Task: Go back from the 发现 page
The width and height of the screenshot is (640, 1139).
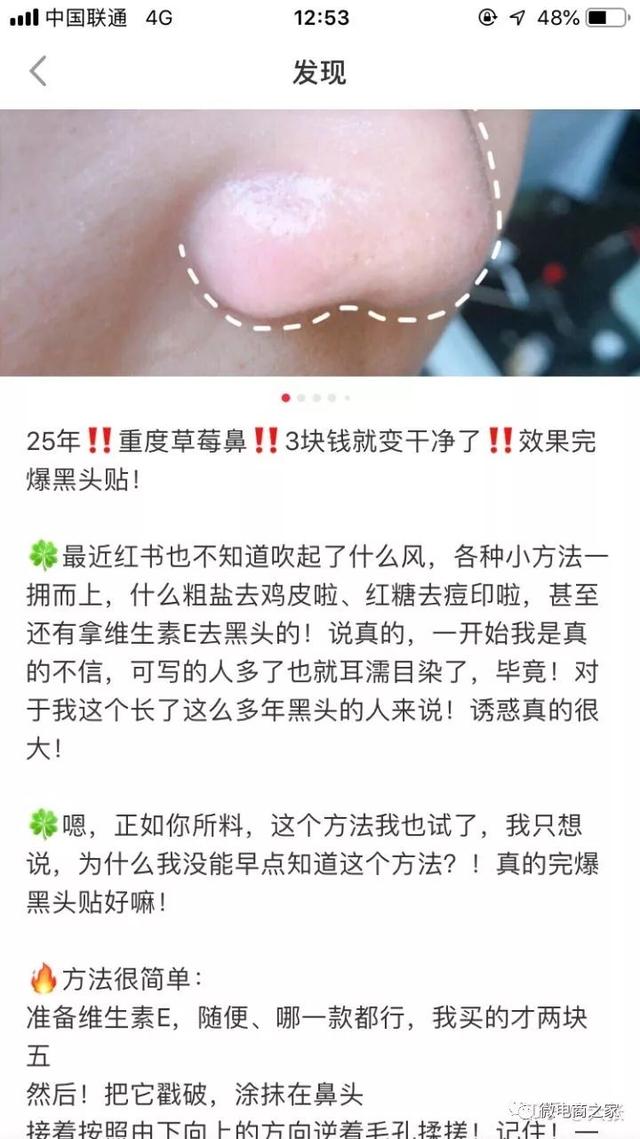Action: click(38, 72)
